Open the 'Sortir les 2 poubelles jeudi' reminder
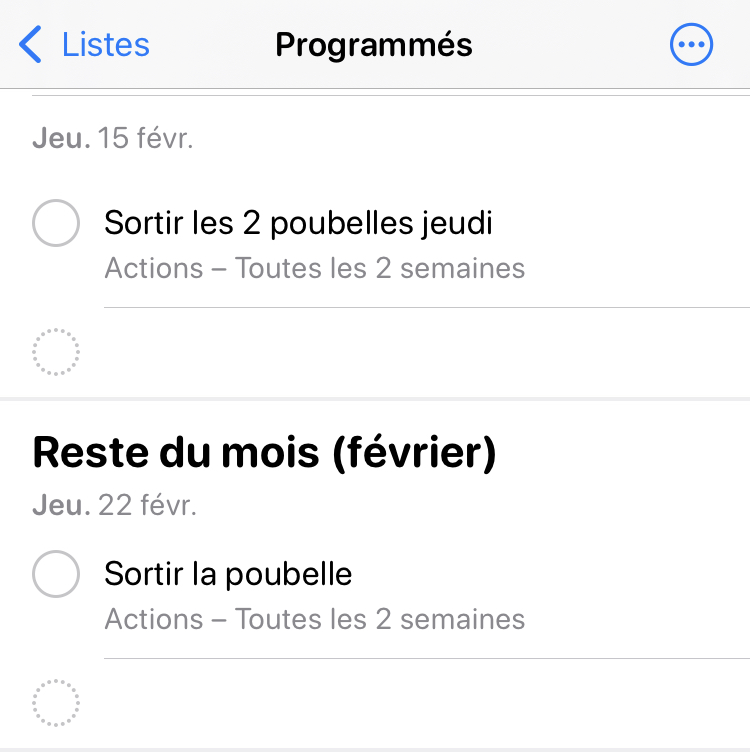750x755 pixels. 298,223
